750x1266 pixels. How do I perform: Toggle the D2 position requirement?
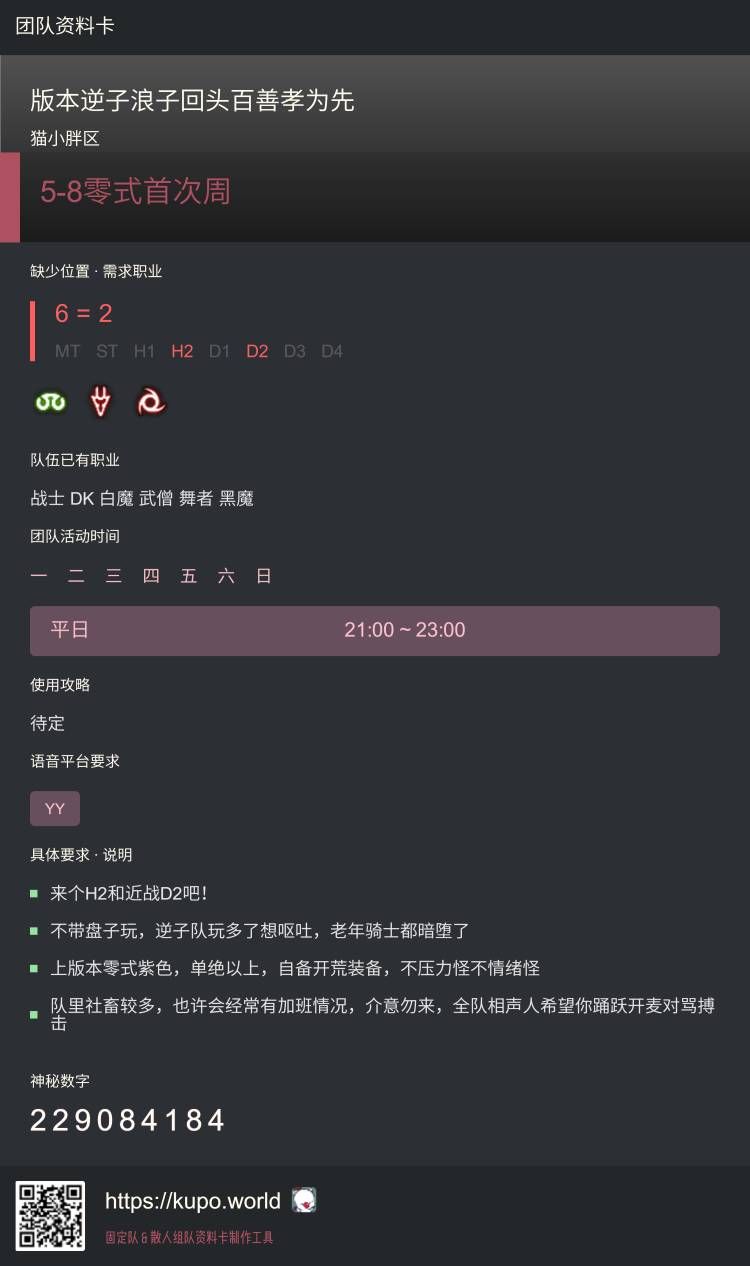click(x=257, y=351)
